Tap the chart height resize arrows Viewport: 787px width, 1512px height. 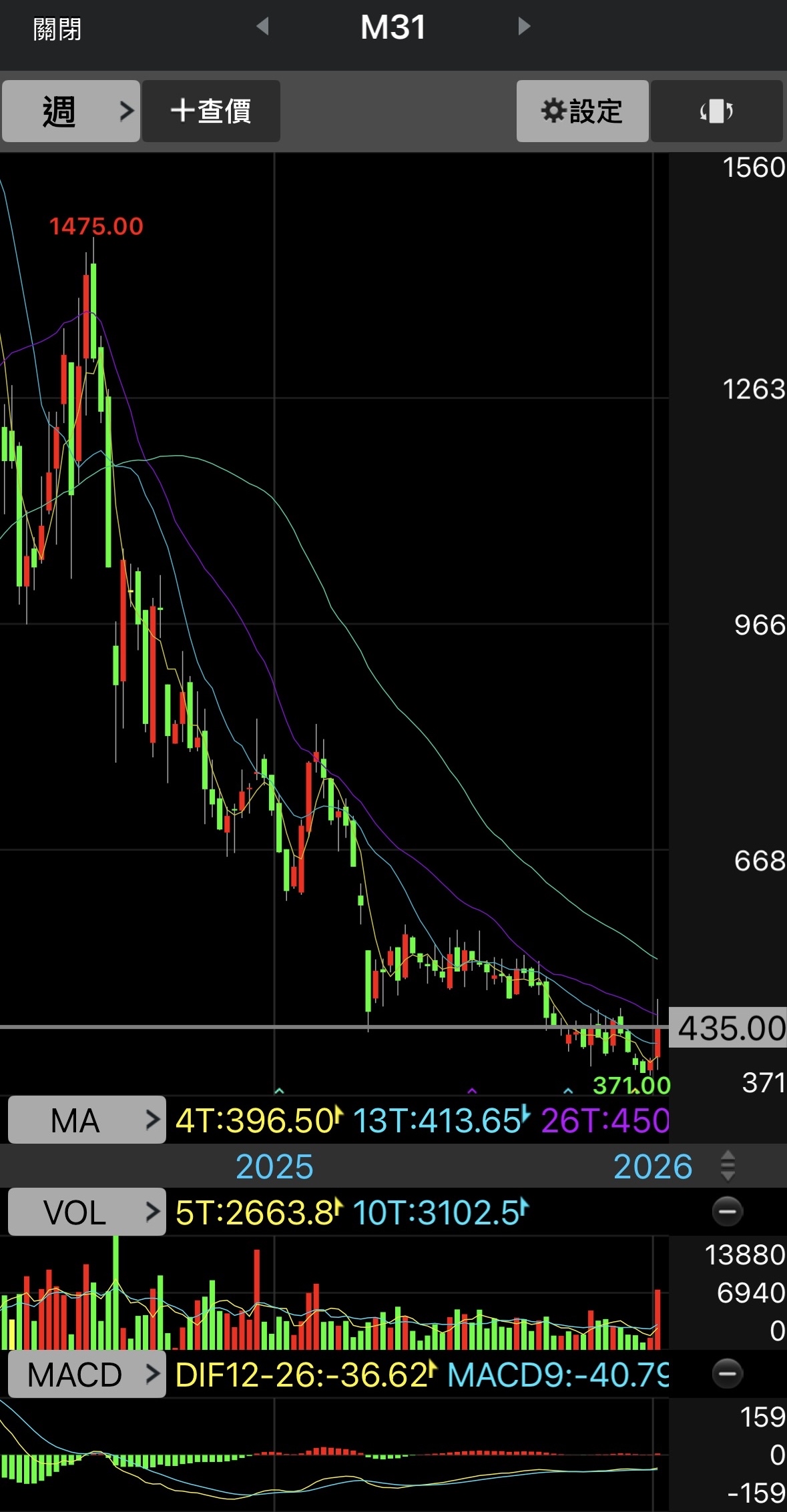pos(728,1166)
